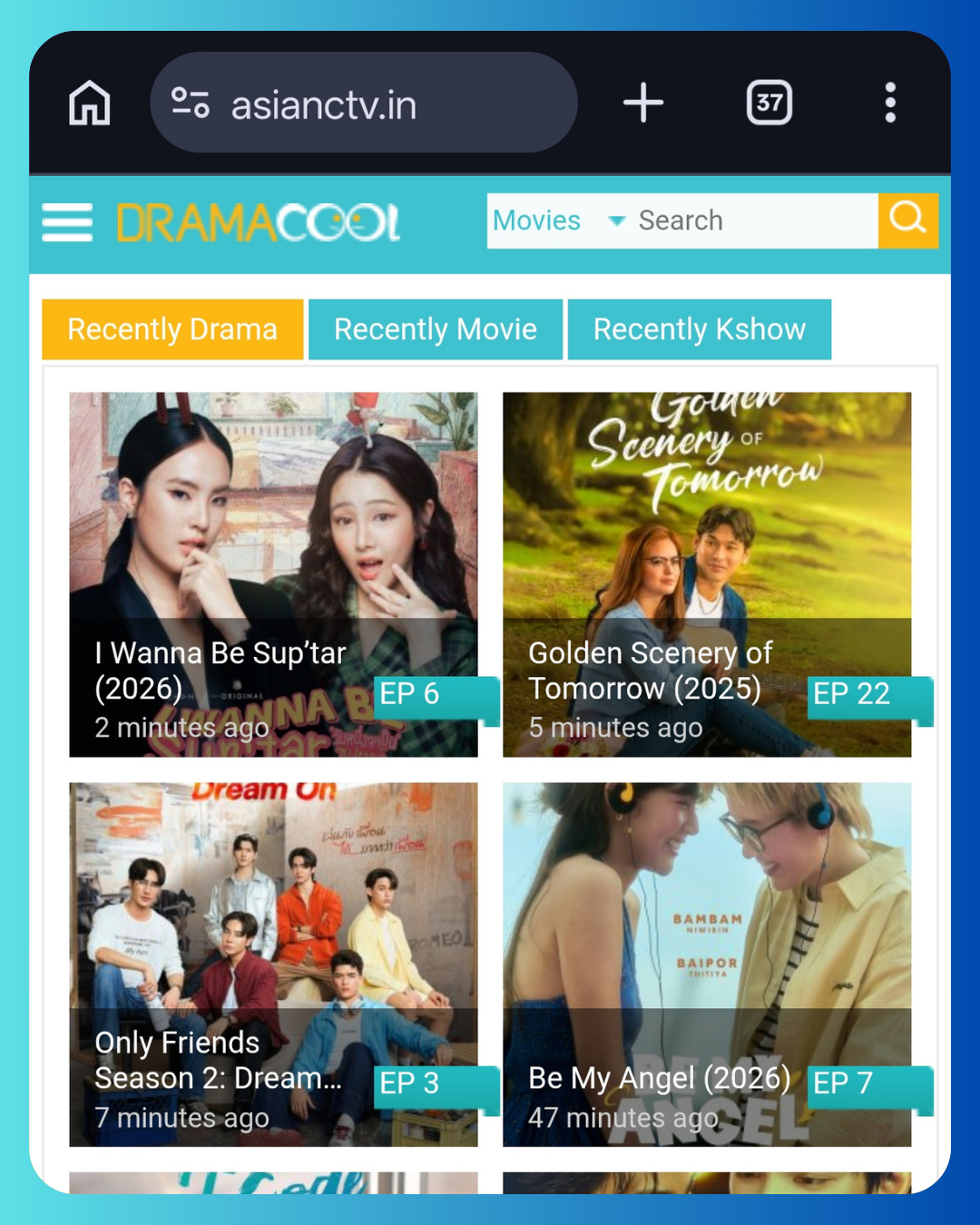Open the browser home page

[89, 103]
